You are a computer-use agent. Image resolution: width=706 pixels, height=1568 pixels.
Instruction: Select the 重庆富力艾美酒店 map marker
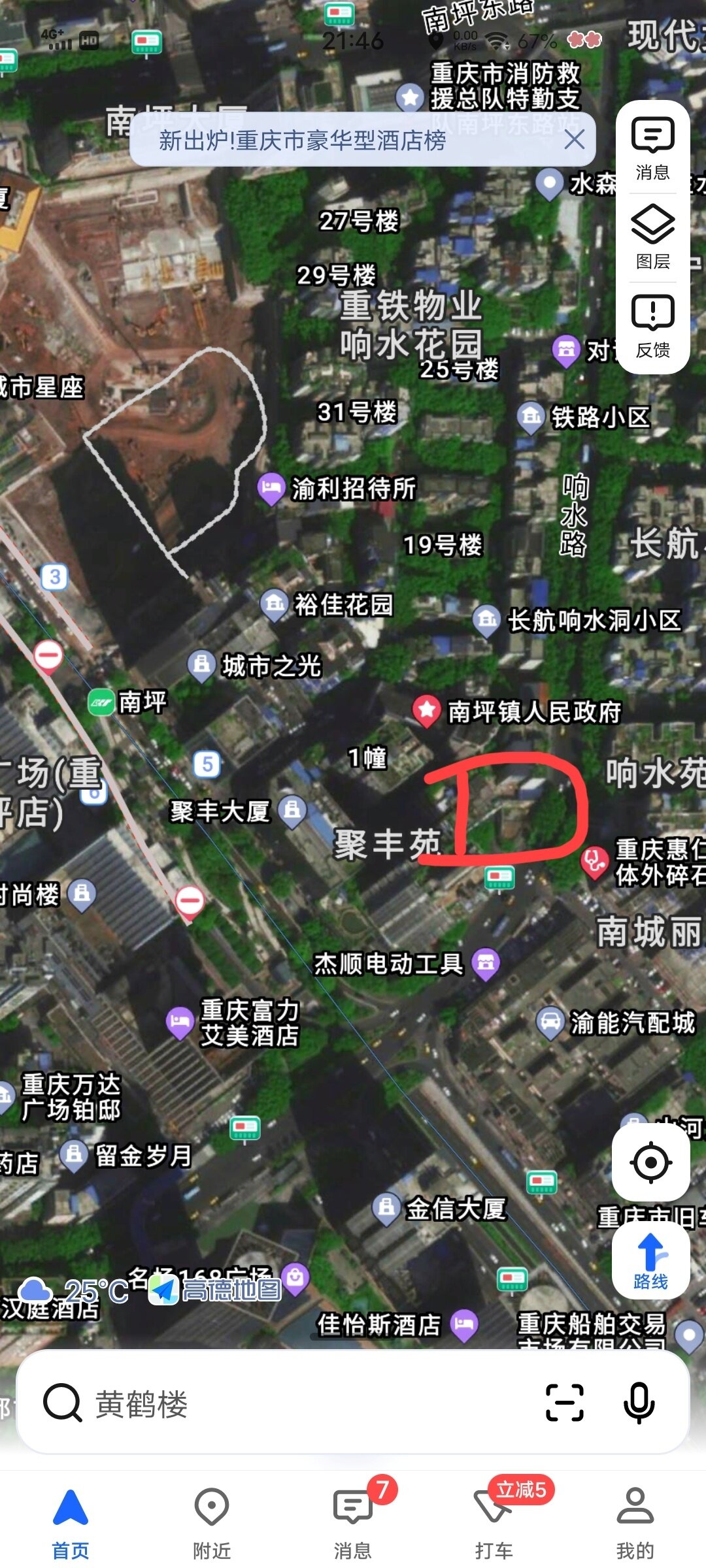pyautogui.click(x=180, y=1021)
